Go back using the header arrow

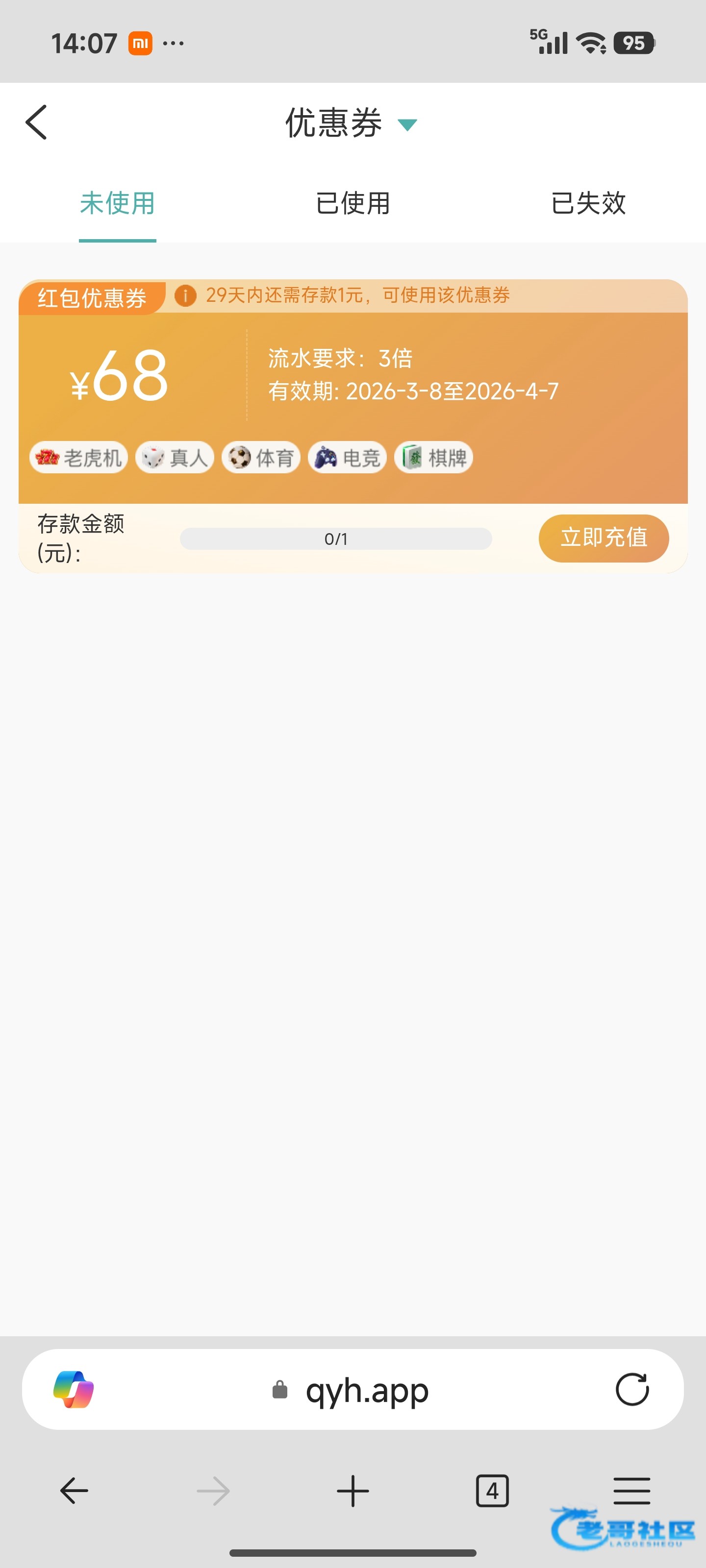click(36, 122)
